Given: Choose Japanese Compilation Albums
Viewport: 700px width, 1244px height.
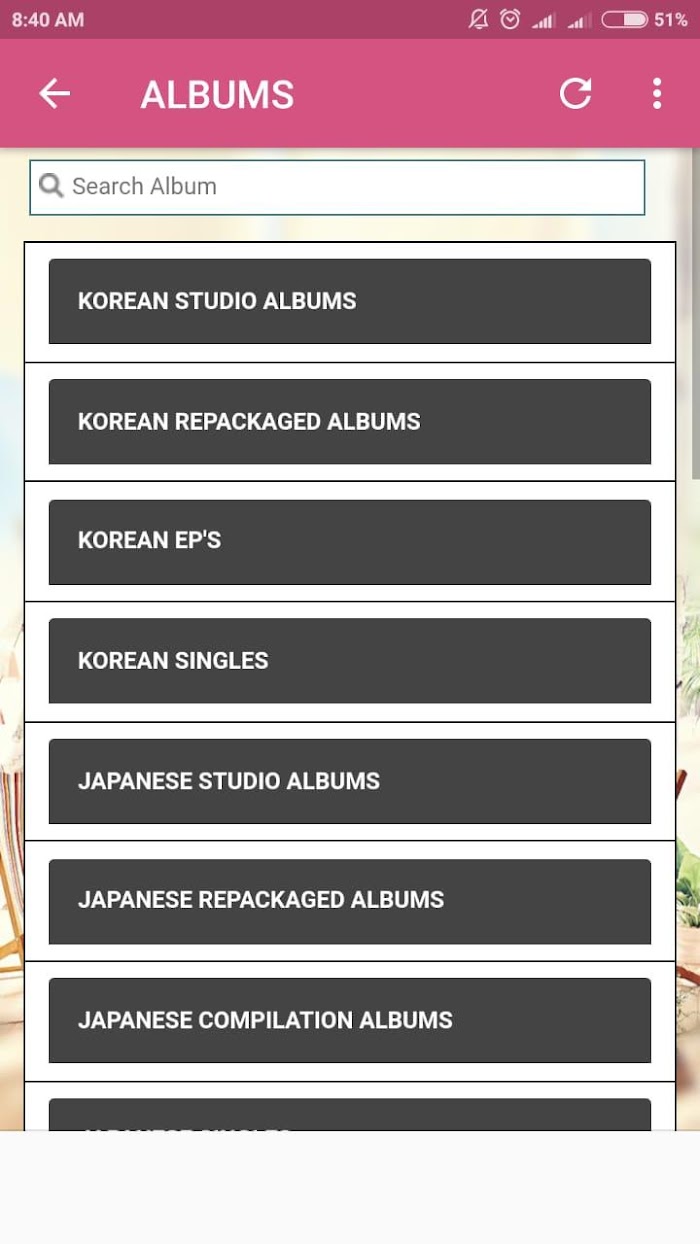Looking at the screenshot, I should pos(349,1020).
